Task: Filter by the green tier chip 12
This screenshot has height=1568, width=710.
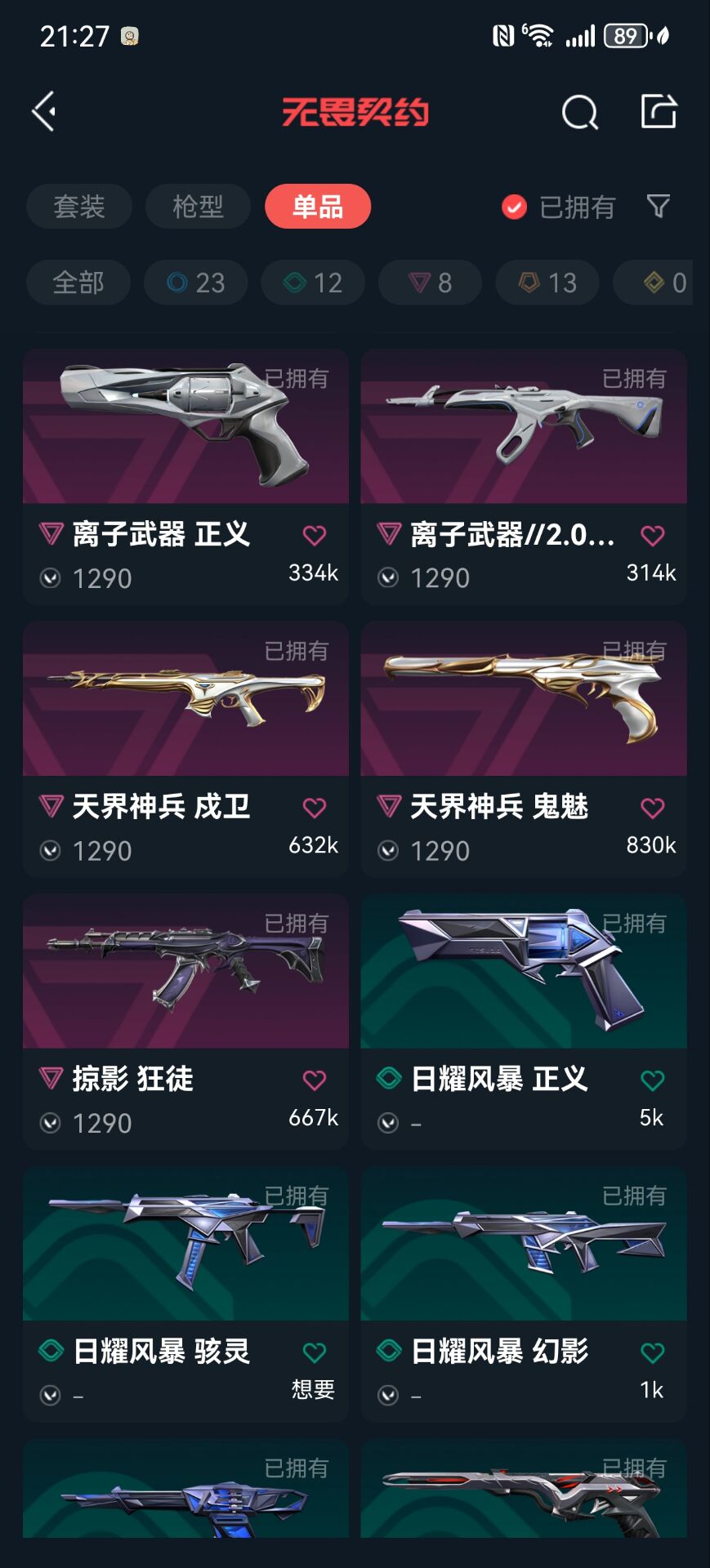Action: (x=313, y=283)
